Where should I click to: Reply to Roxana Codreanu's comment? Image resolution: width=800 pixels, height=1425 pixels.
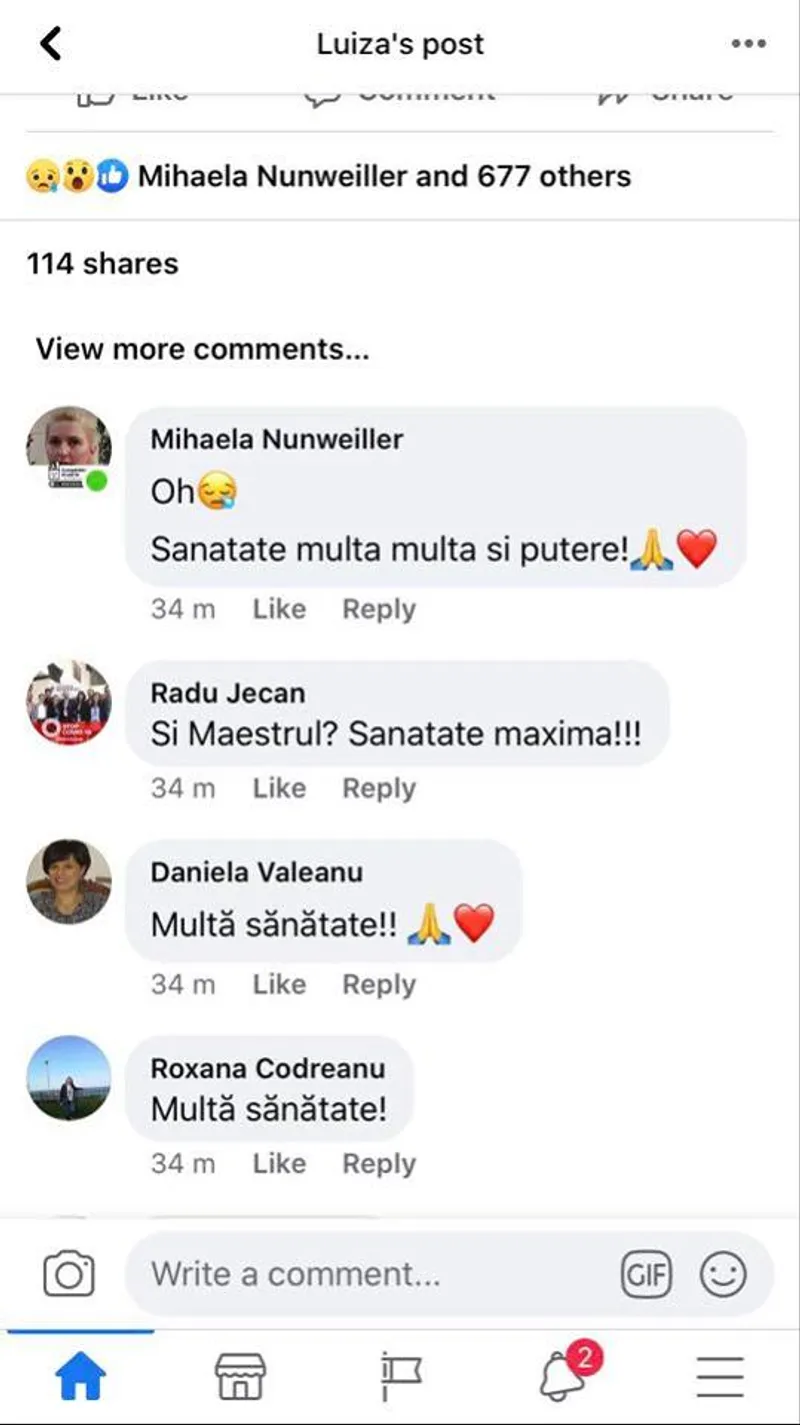378,1163
